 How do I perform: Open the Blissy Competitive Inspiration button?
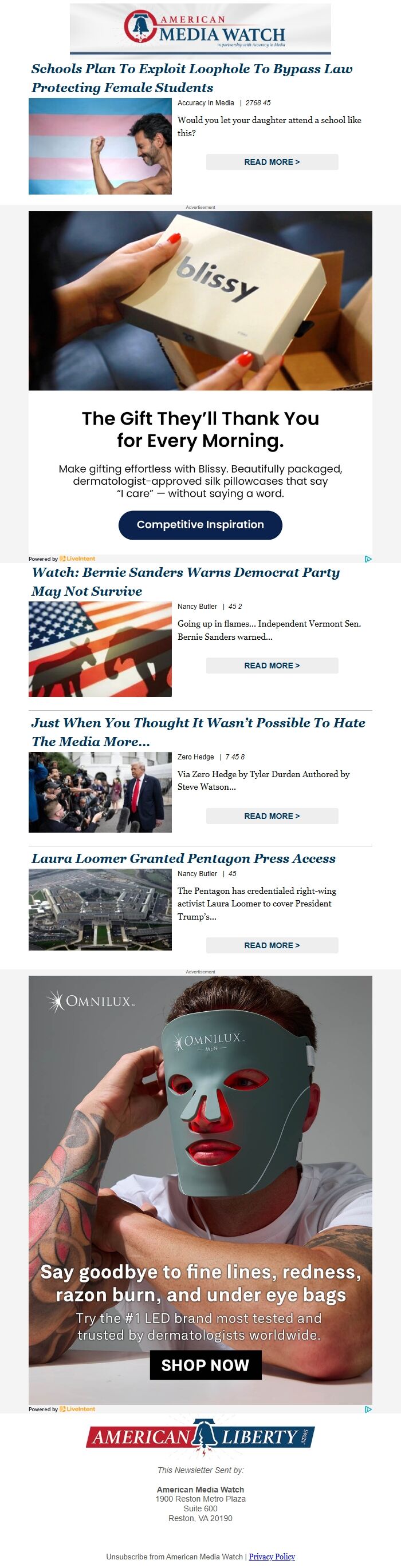[x=200, y=525]
